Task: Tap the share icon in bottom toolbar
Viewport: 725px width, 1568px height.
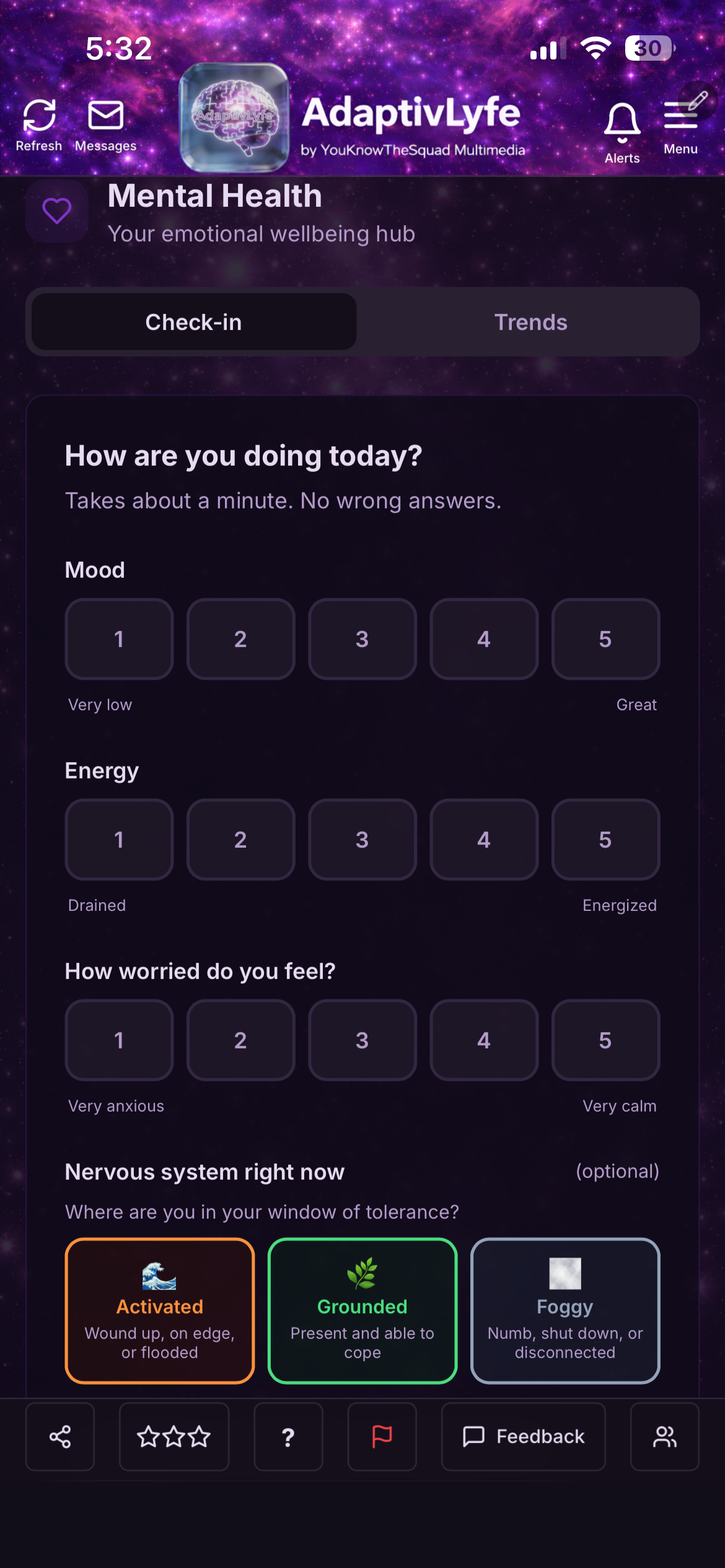Action: pos(60,1437)
